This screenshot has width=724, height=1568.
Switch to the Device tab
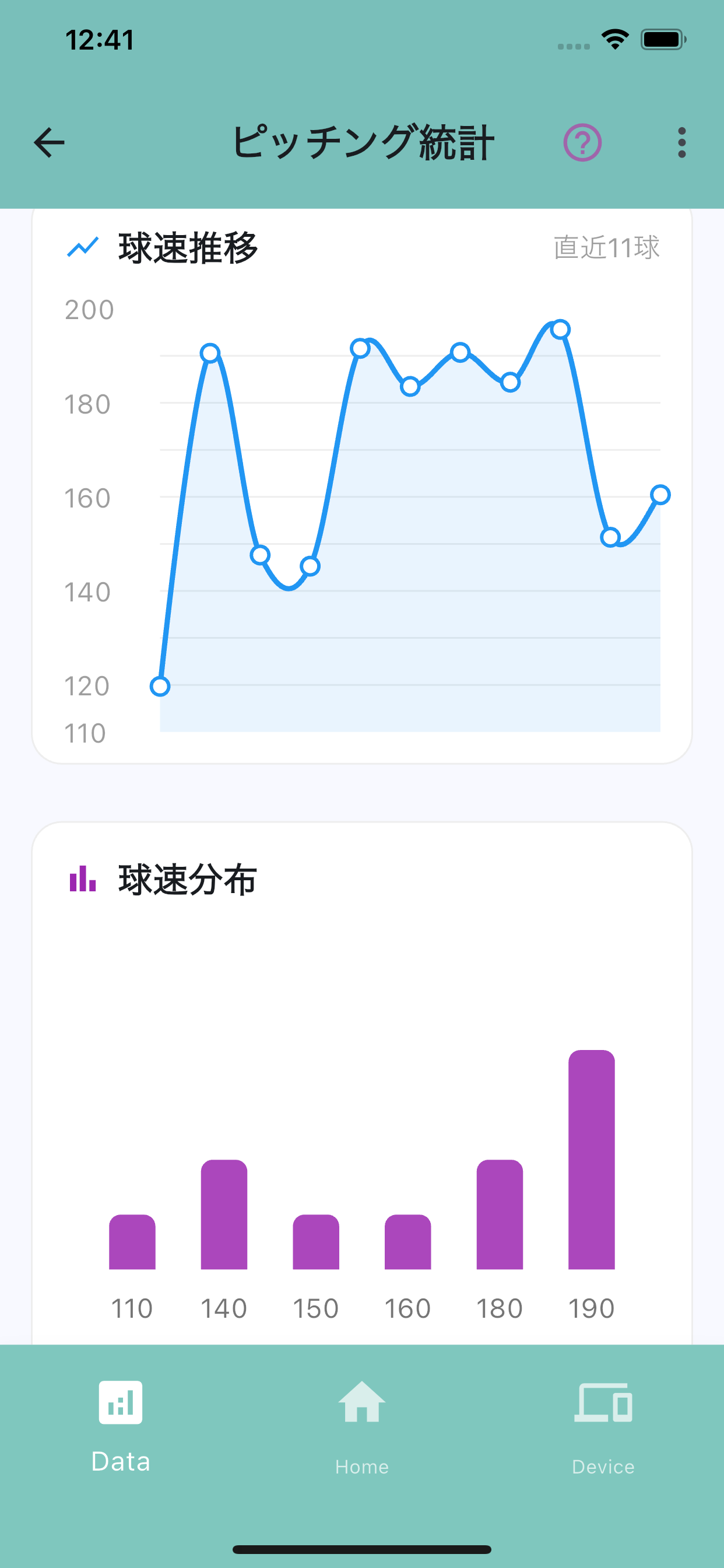[x=603, y=1427]
